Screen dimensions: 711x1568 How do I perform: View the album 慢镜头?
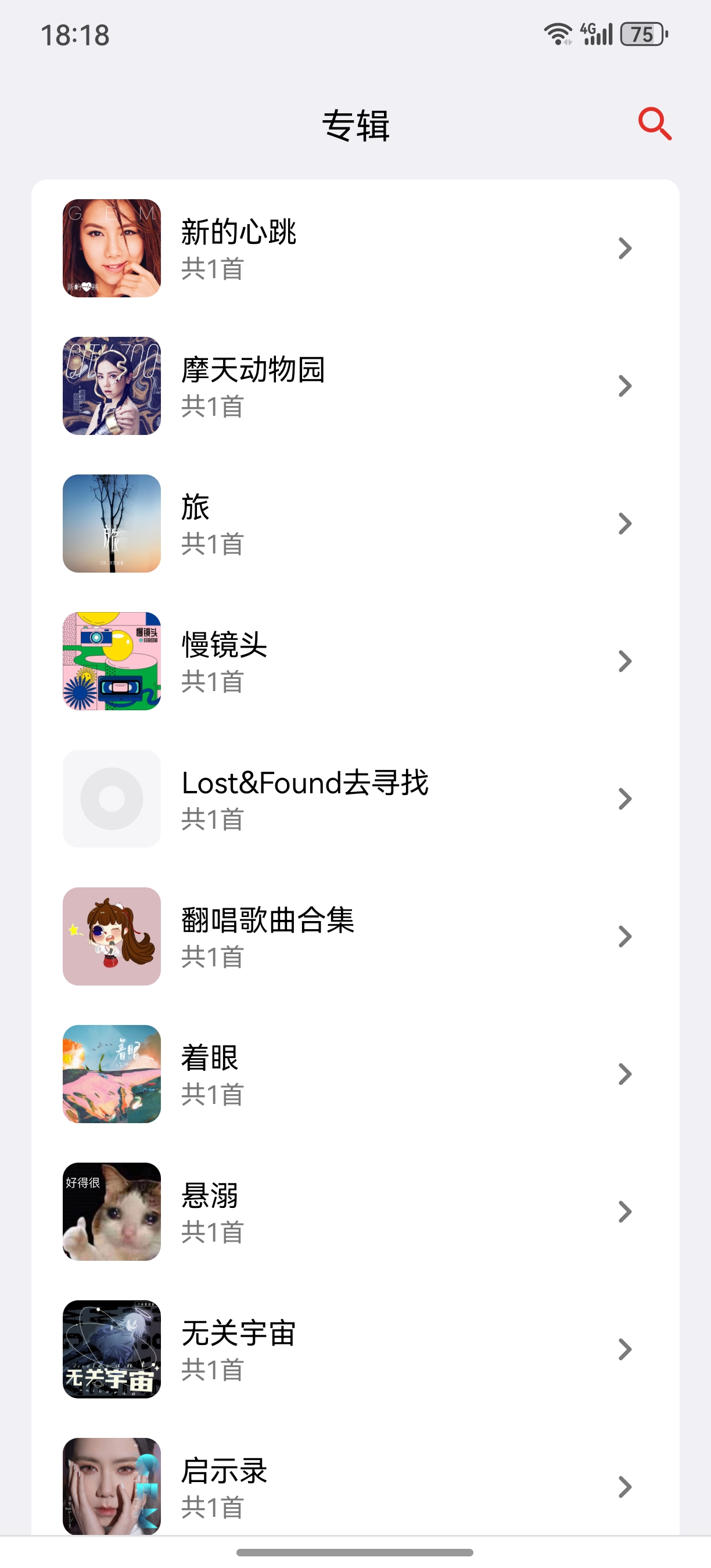[355, 661]
